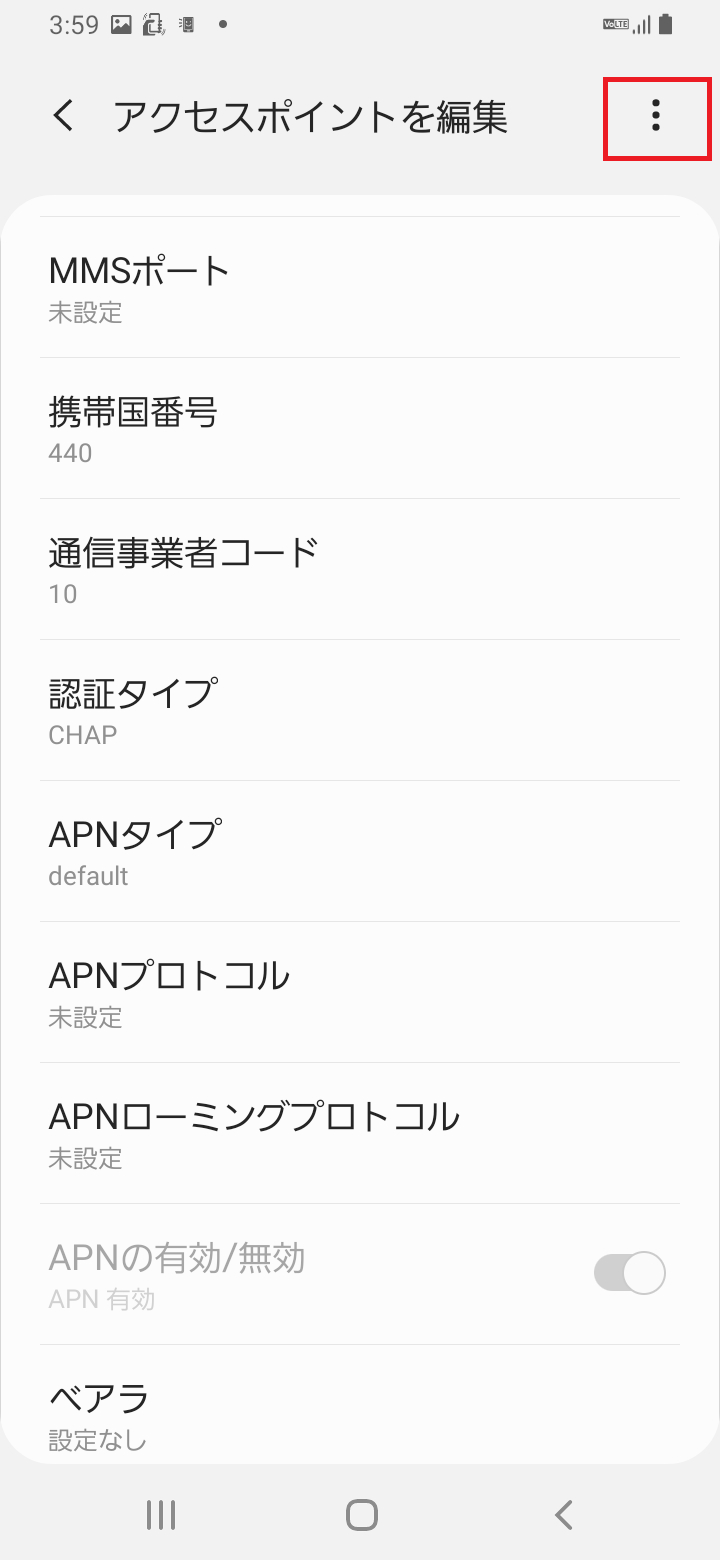The width and height of the screenshot is (720, 1560).
Task: Open the options menu with three dots
Action: point(656,117)
